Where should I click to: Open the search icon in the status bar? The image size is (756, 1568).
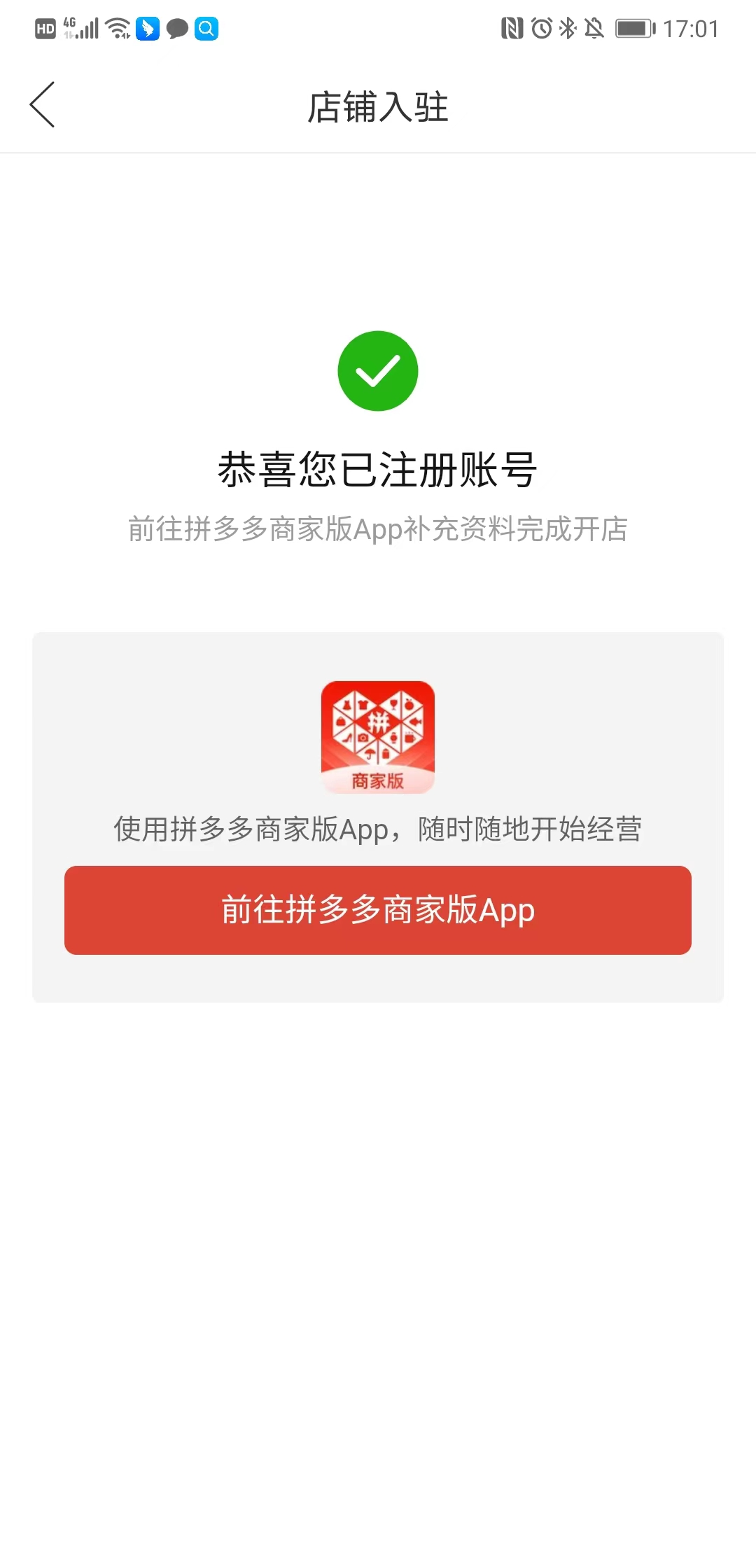point(205,28)
